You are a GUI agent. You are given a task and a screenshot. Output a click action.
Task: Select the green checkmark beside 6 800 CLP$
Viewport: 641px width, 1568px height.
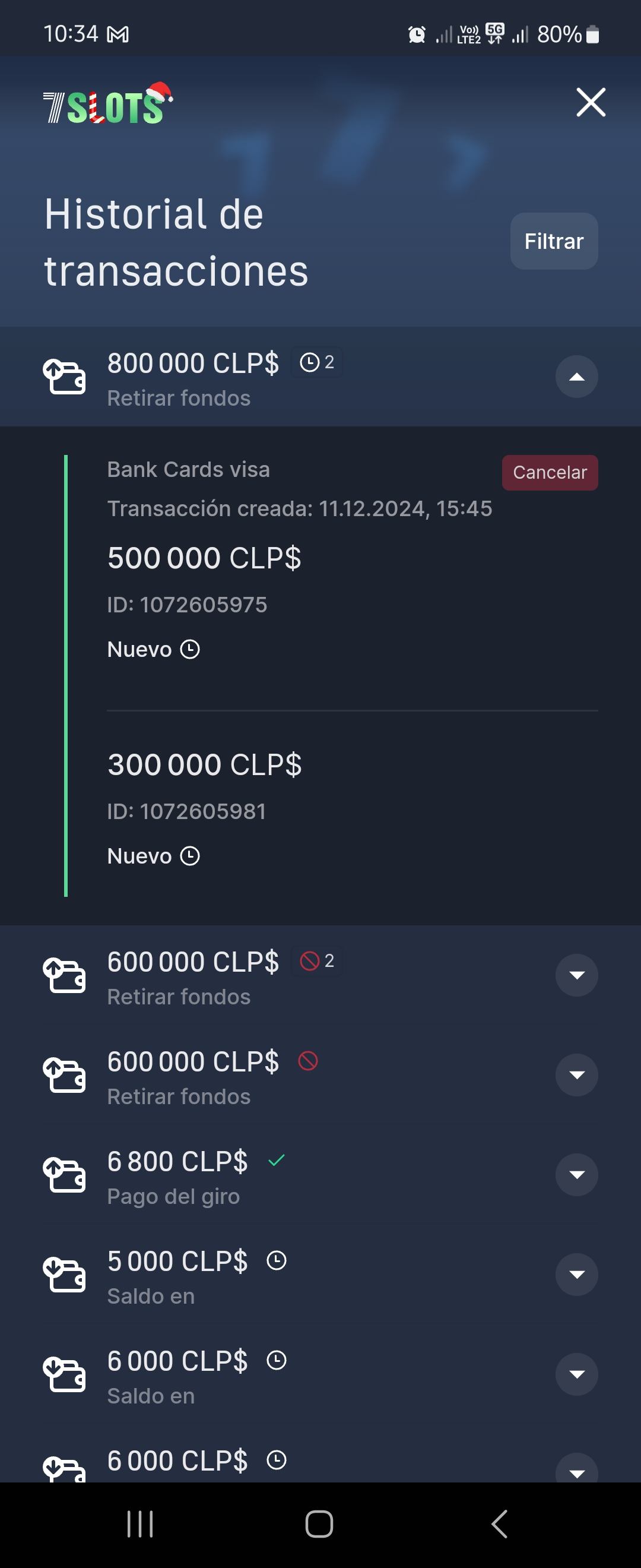(x=278, y=1158)
